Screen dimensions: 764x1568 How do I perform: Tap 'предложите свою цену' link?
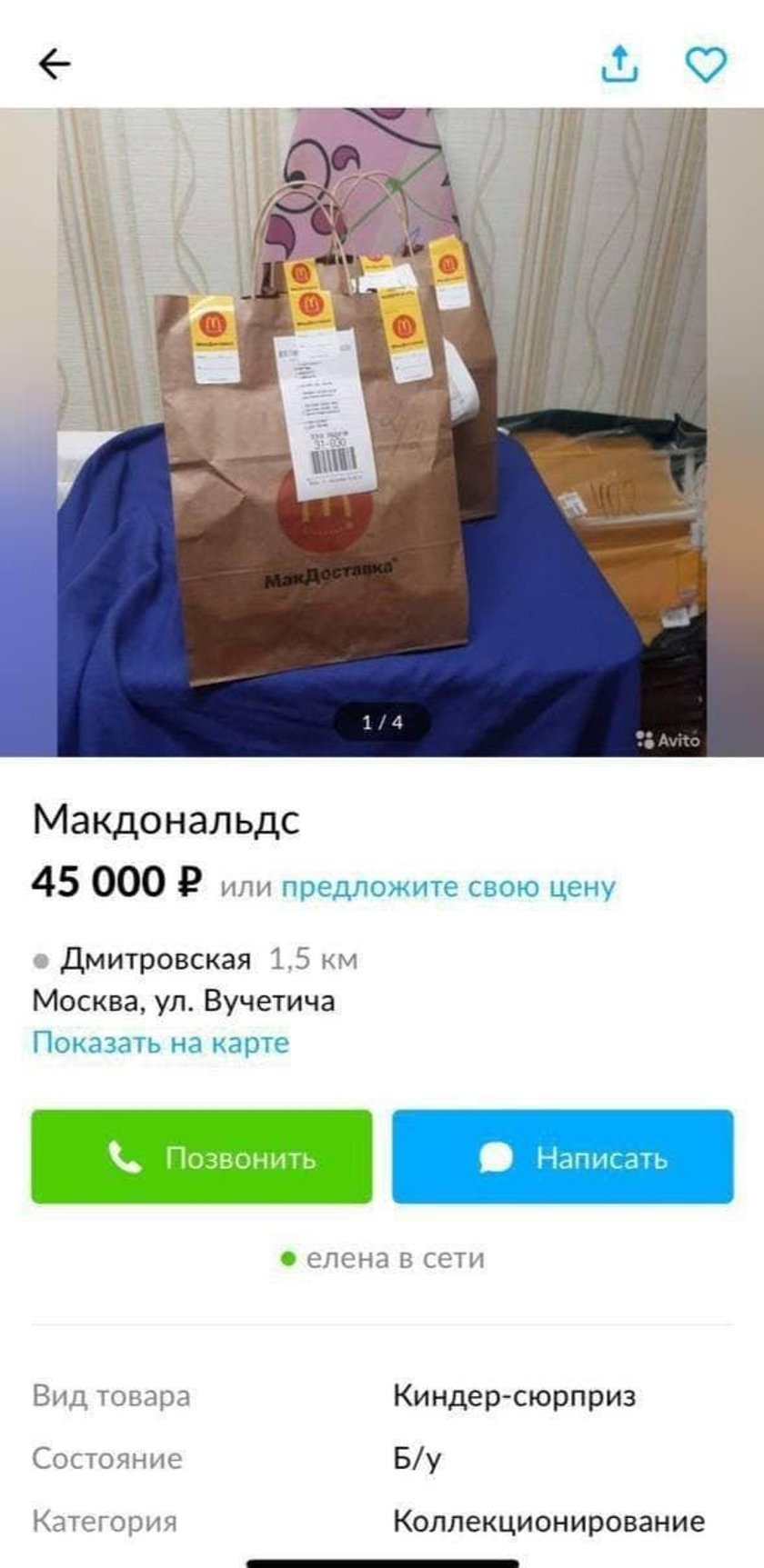click(x=448, y=886)
